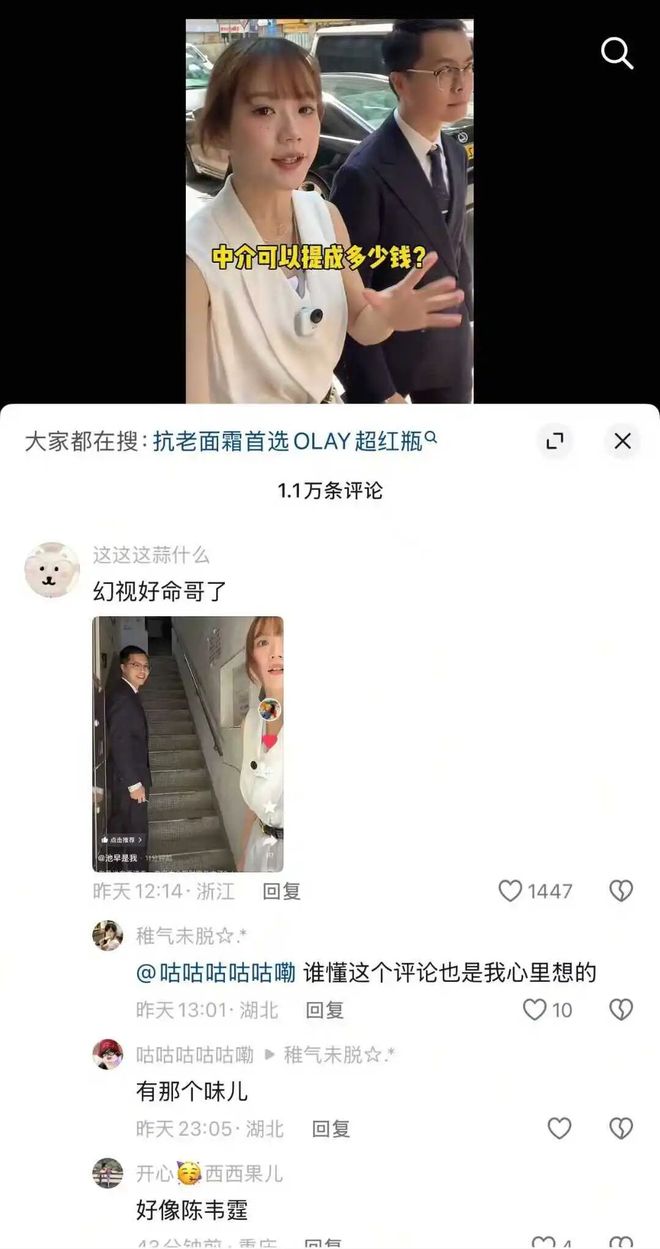The height and width of the screenshot is (1249, 660).
Task: Open the image in 这这这蒜什么's comment
Action: coord(188,743)
